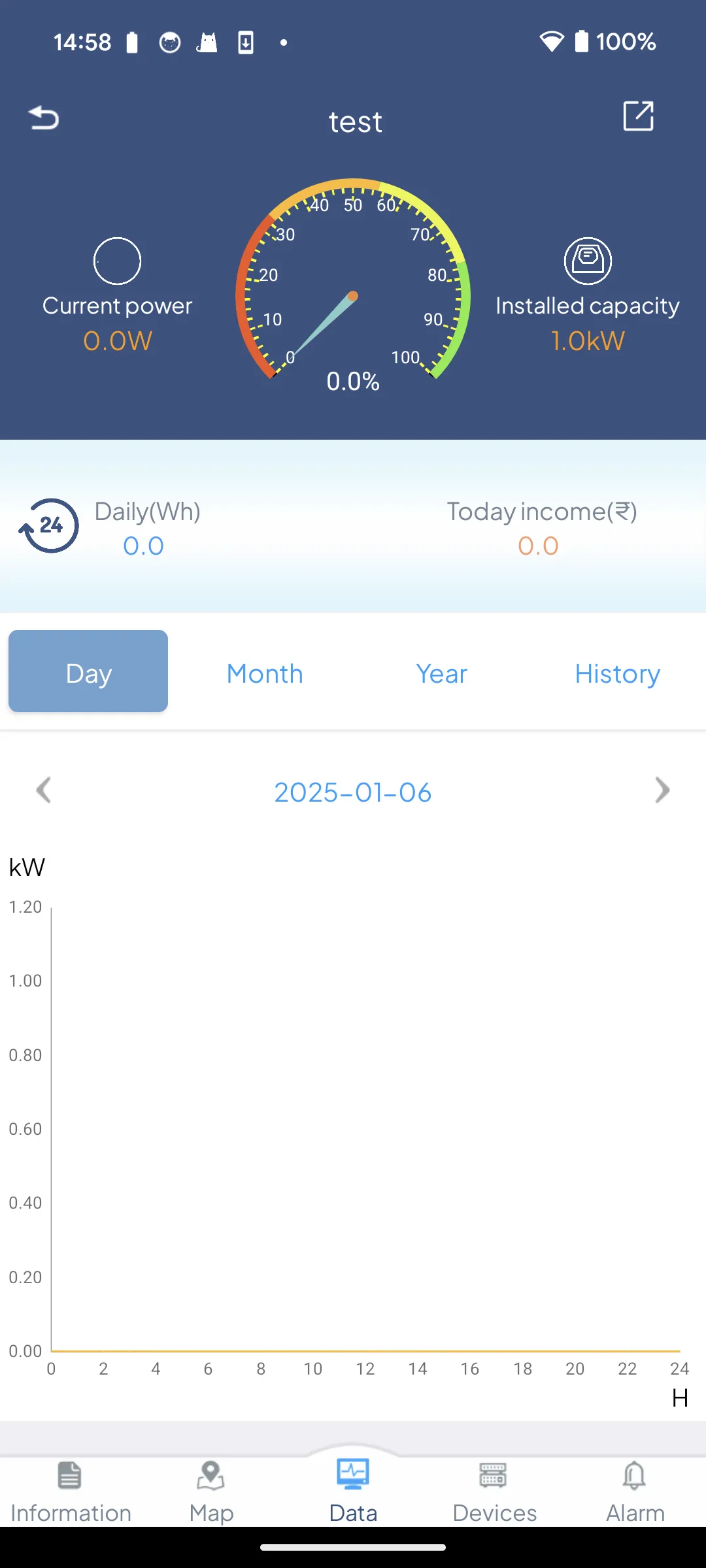Tap the Alarm bell icon
Image resolution: width=706 pixels, height=1568 pixels.
point(635,1475)
